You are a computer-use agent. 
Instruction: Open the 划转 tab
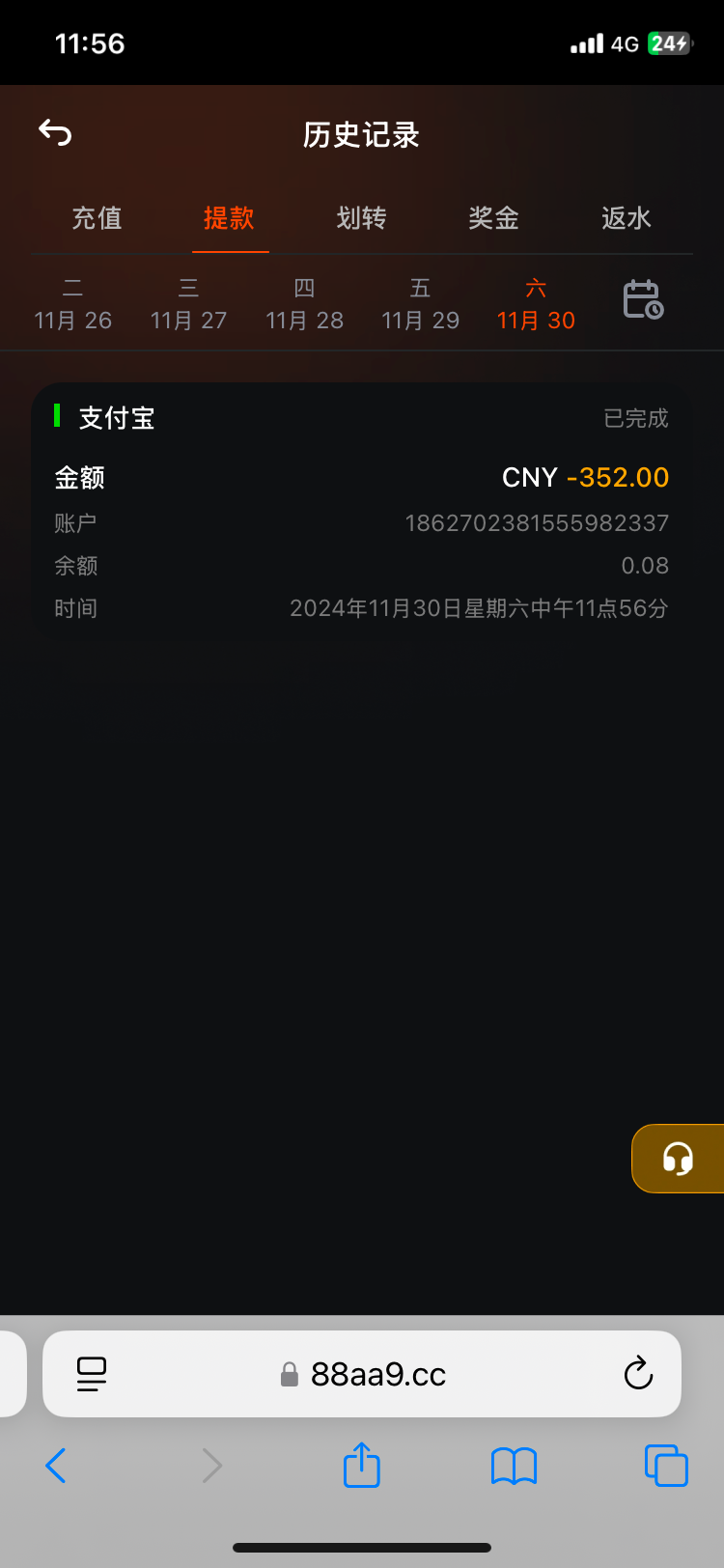362,218
